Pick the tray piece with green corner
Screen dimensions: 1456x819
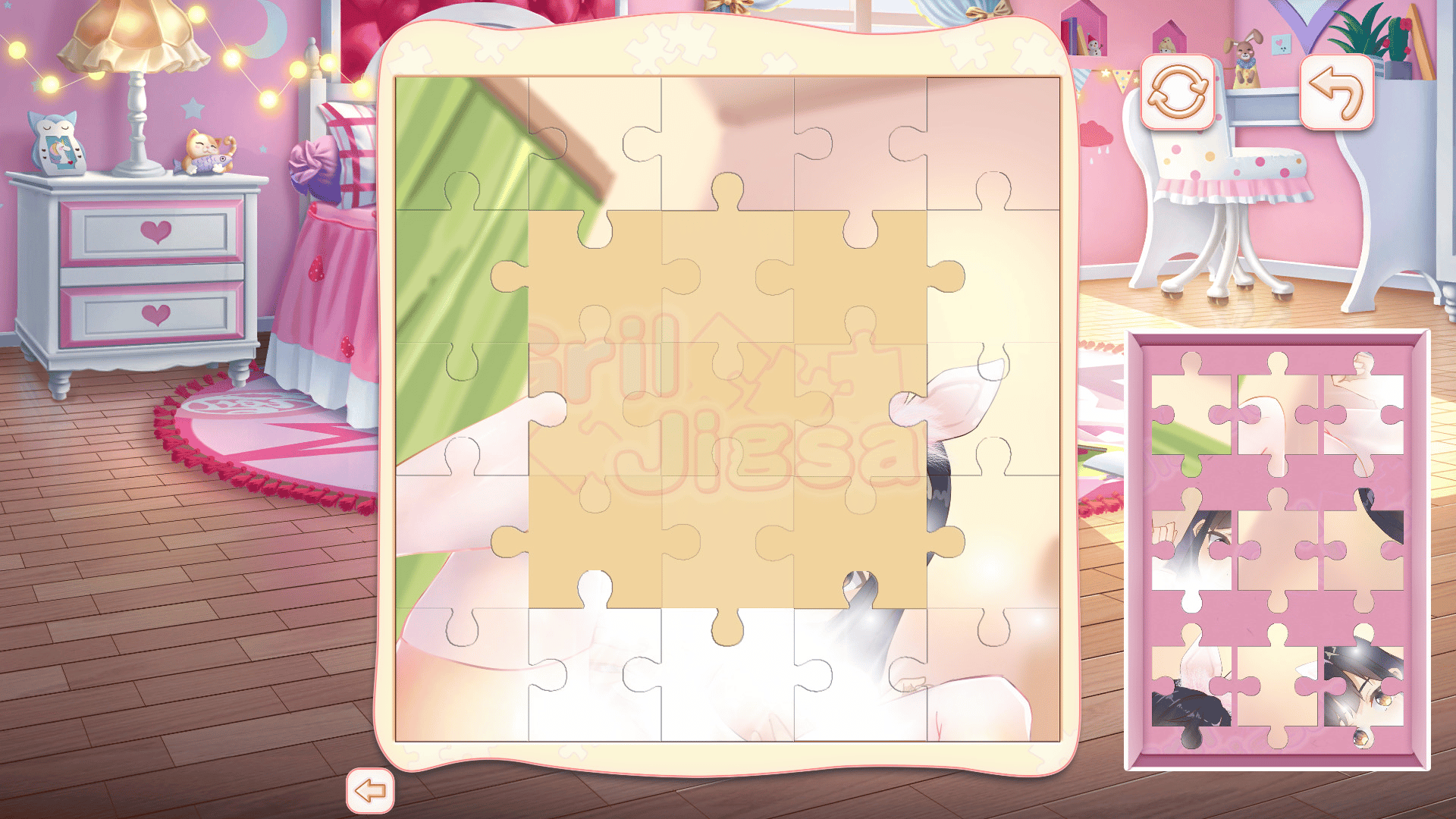[1190, 417]
